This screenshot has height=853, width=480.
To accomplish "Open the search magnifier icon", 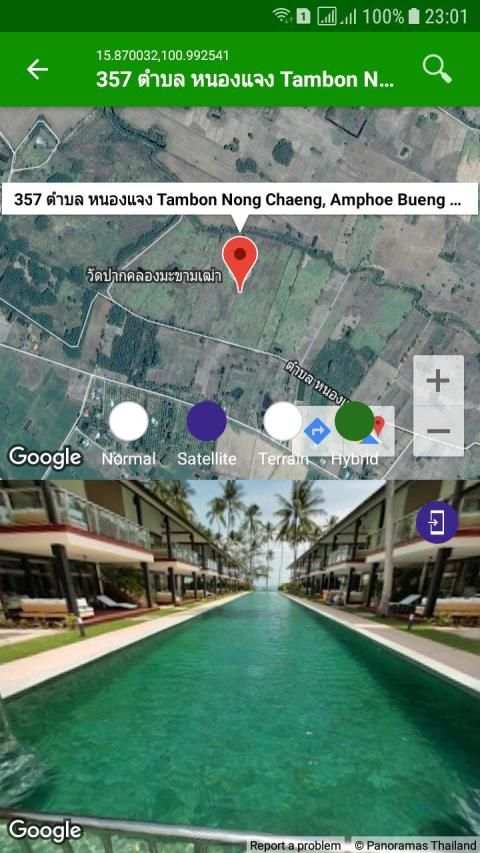I will (437, 69).
